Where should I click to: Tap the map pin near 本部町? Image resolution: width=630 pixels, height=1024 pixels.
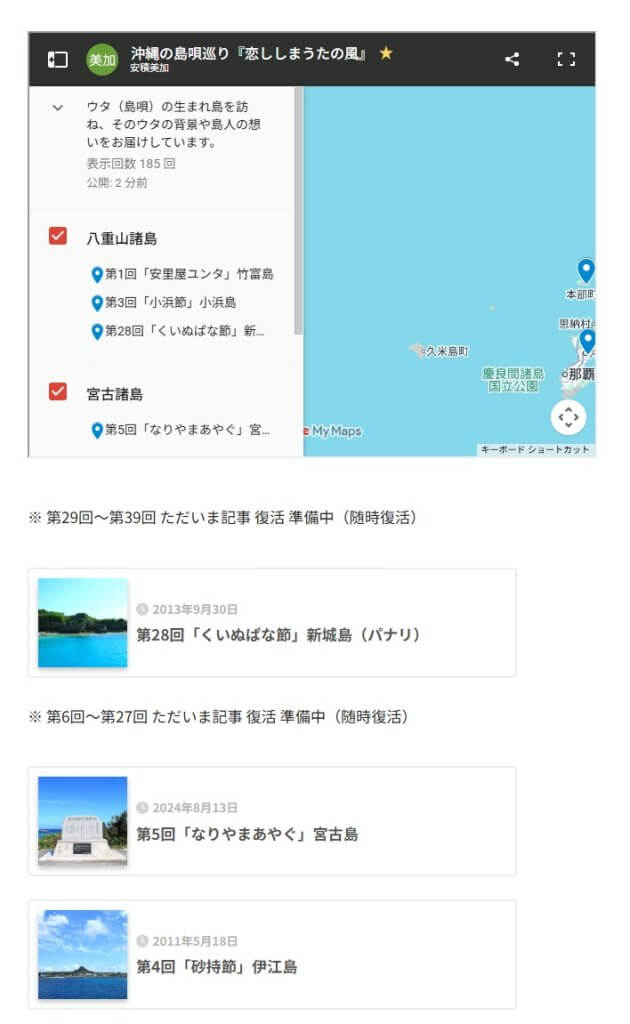pos(586,270)
